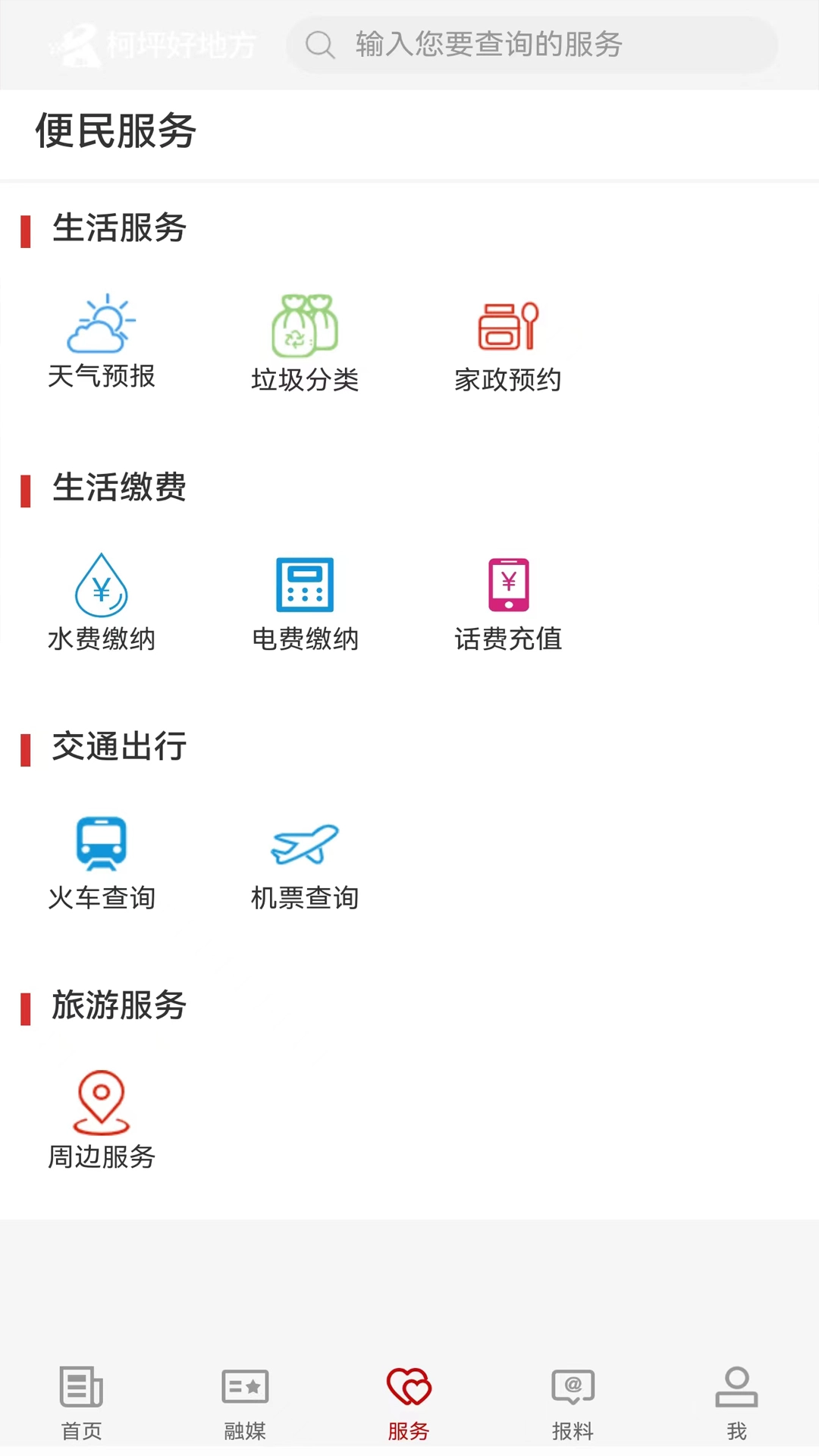Open 话费充值 phone top-up

click(x=508, y=602)
